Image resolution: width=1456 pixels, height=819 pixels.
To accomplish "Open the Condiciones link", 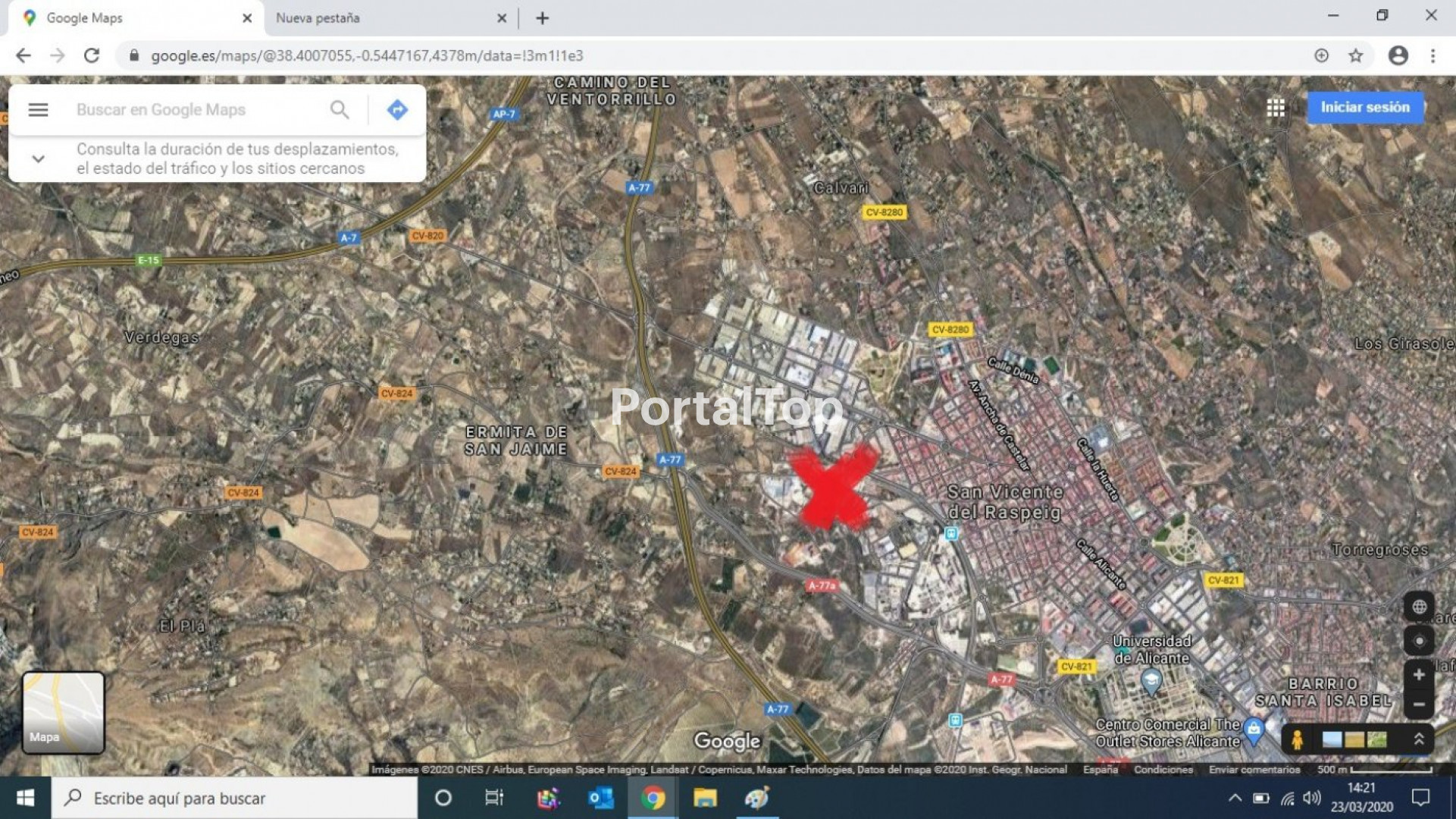I will click(1163, 769).
